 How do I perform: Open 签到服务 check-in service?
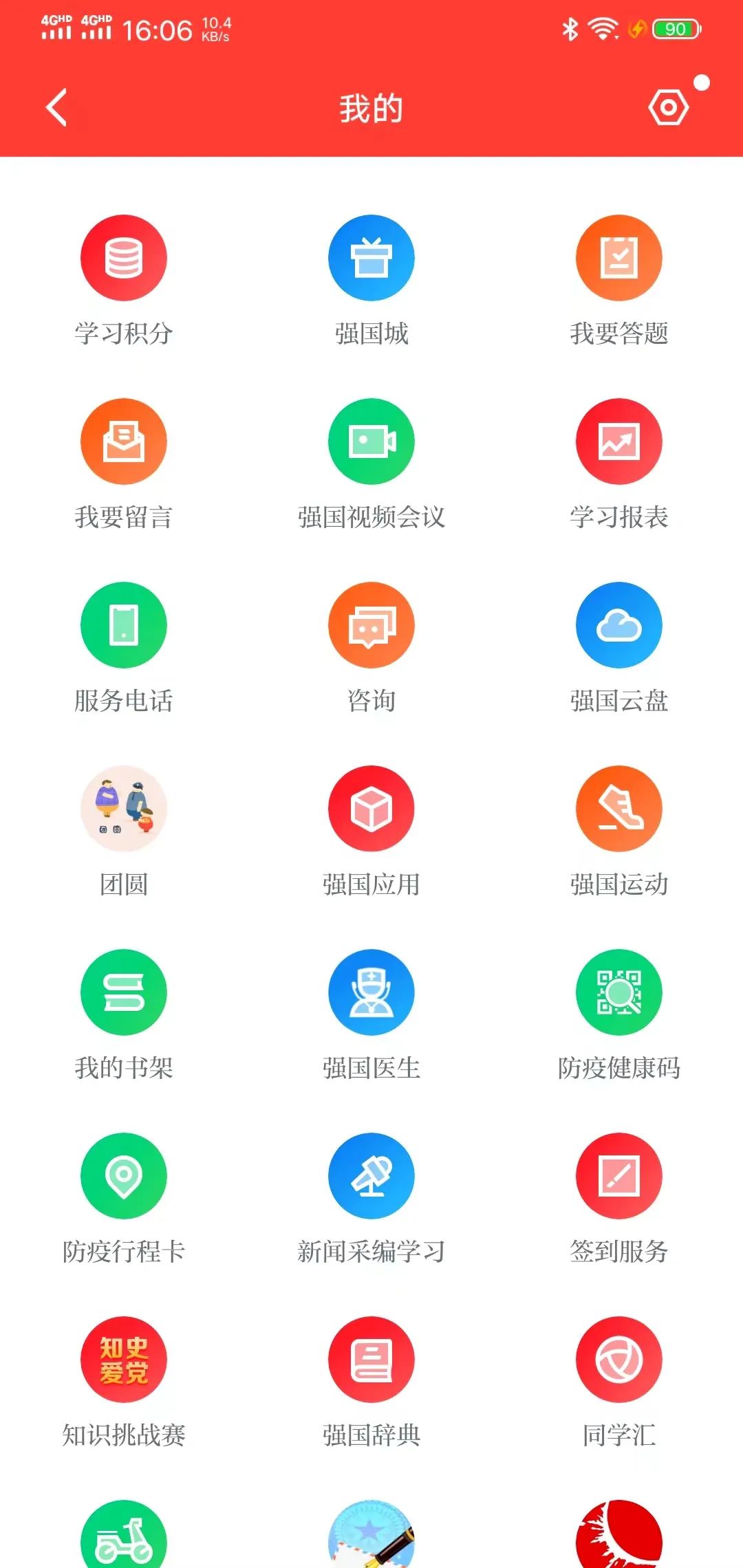619,1176
